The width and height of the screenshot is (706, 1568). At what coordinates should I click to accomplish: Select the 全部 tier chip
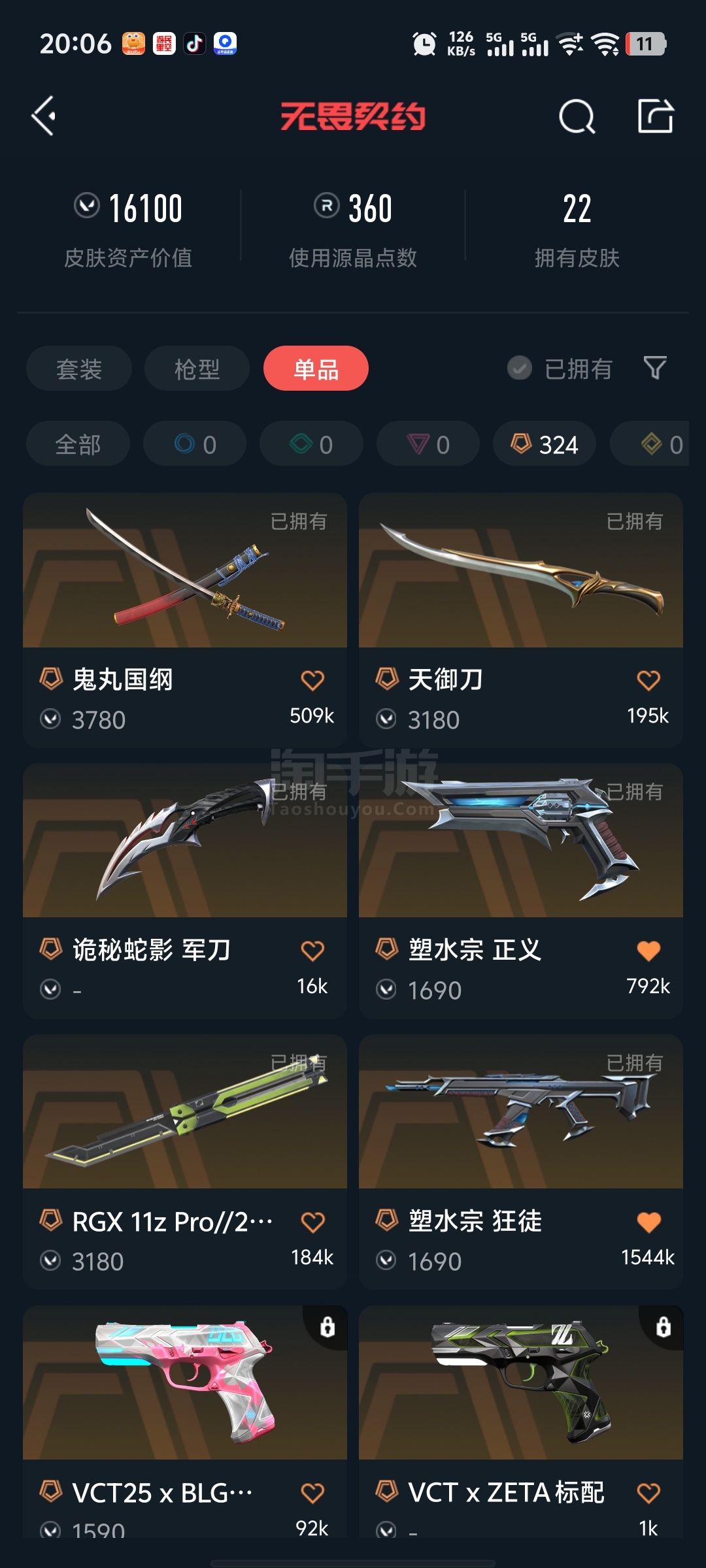(x=78, y=444)
